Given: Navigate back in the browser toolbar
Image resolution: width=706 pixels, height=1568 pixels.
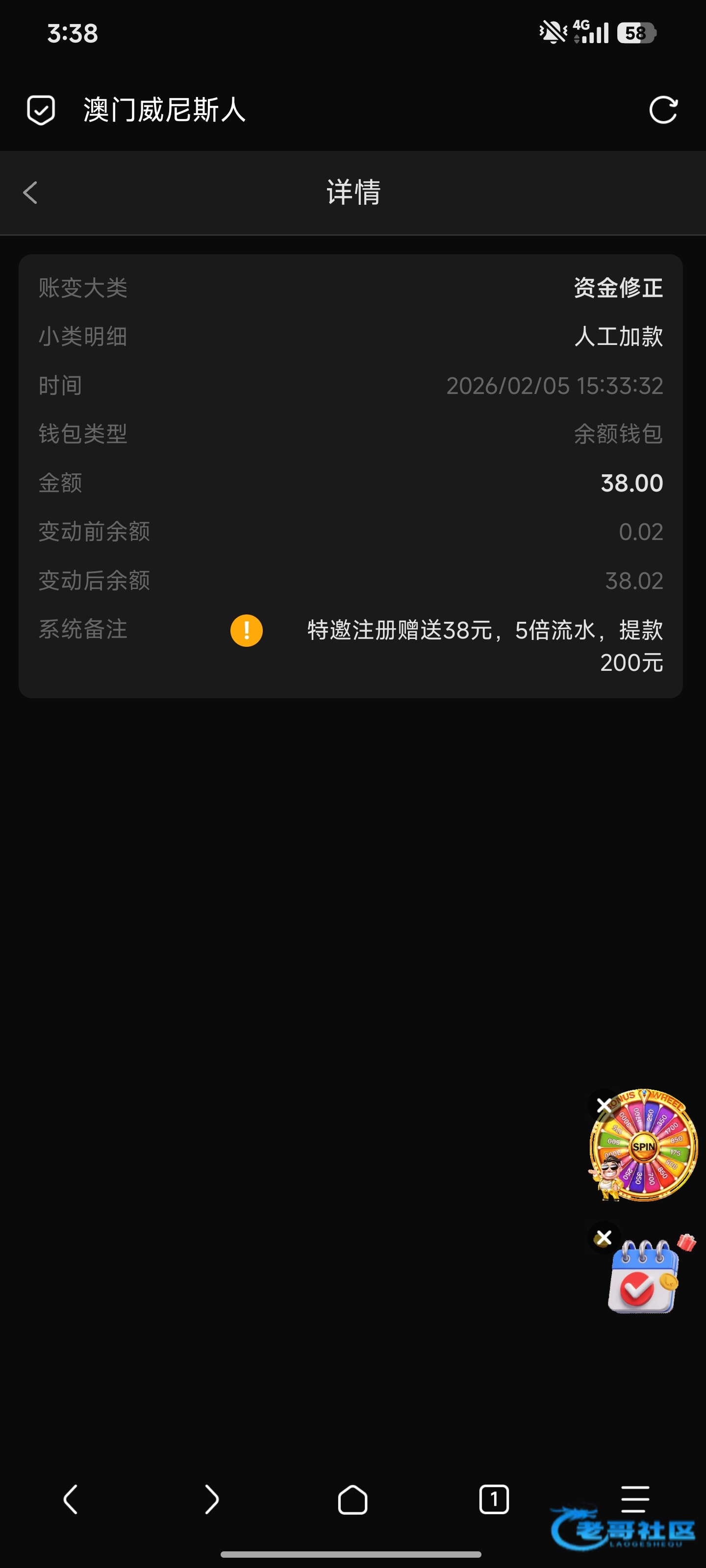Looking at the screenshot, I should click(x=71, y=1499).
